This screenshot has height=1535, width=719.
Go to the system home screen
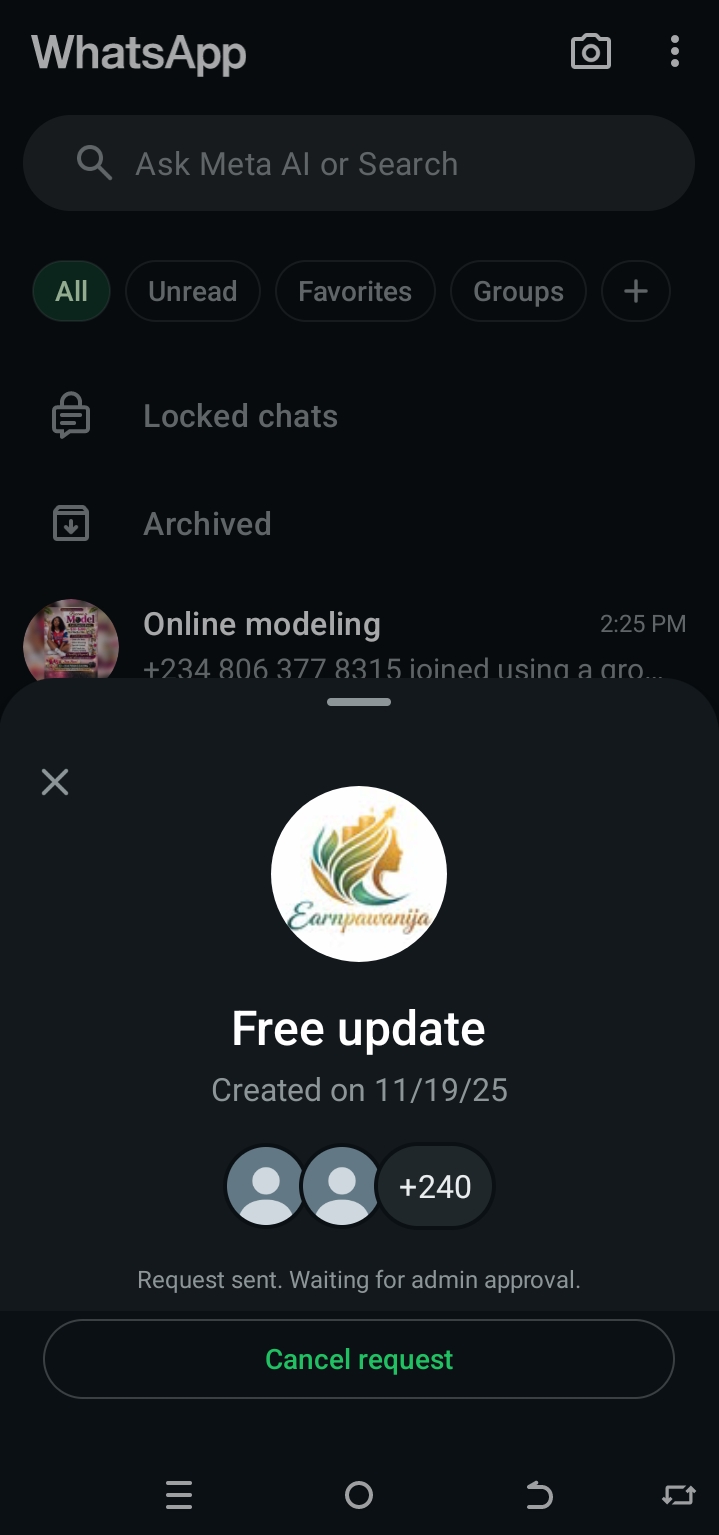point(359,1495)
